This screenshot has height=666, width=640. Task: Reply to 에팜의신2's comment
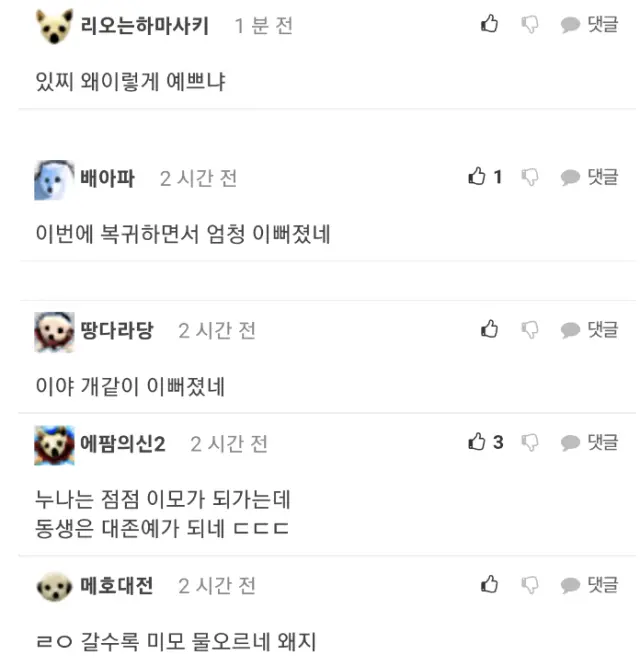(x=590, y=442)
